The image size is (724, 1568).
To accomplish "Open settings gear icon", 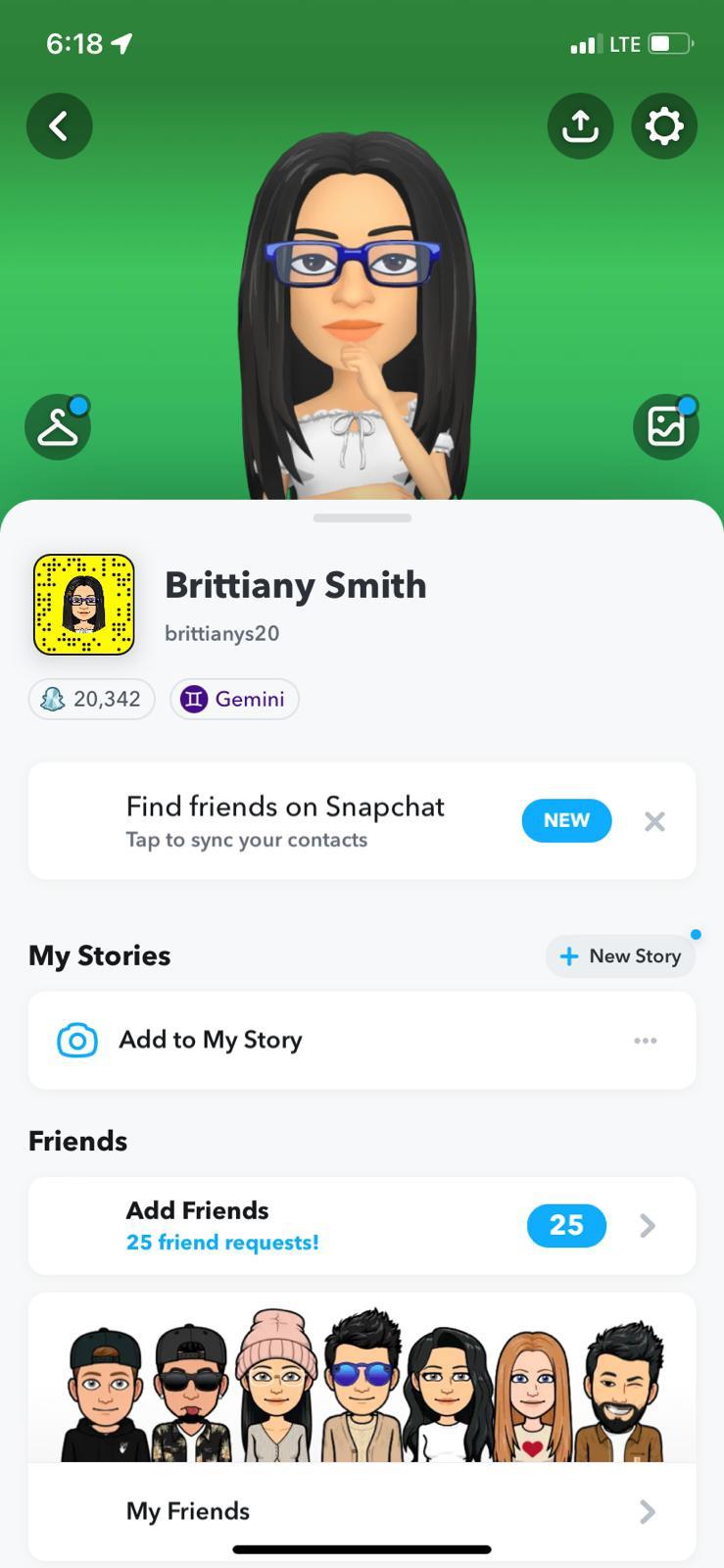I will 664,126.
